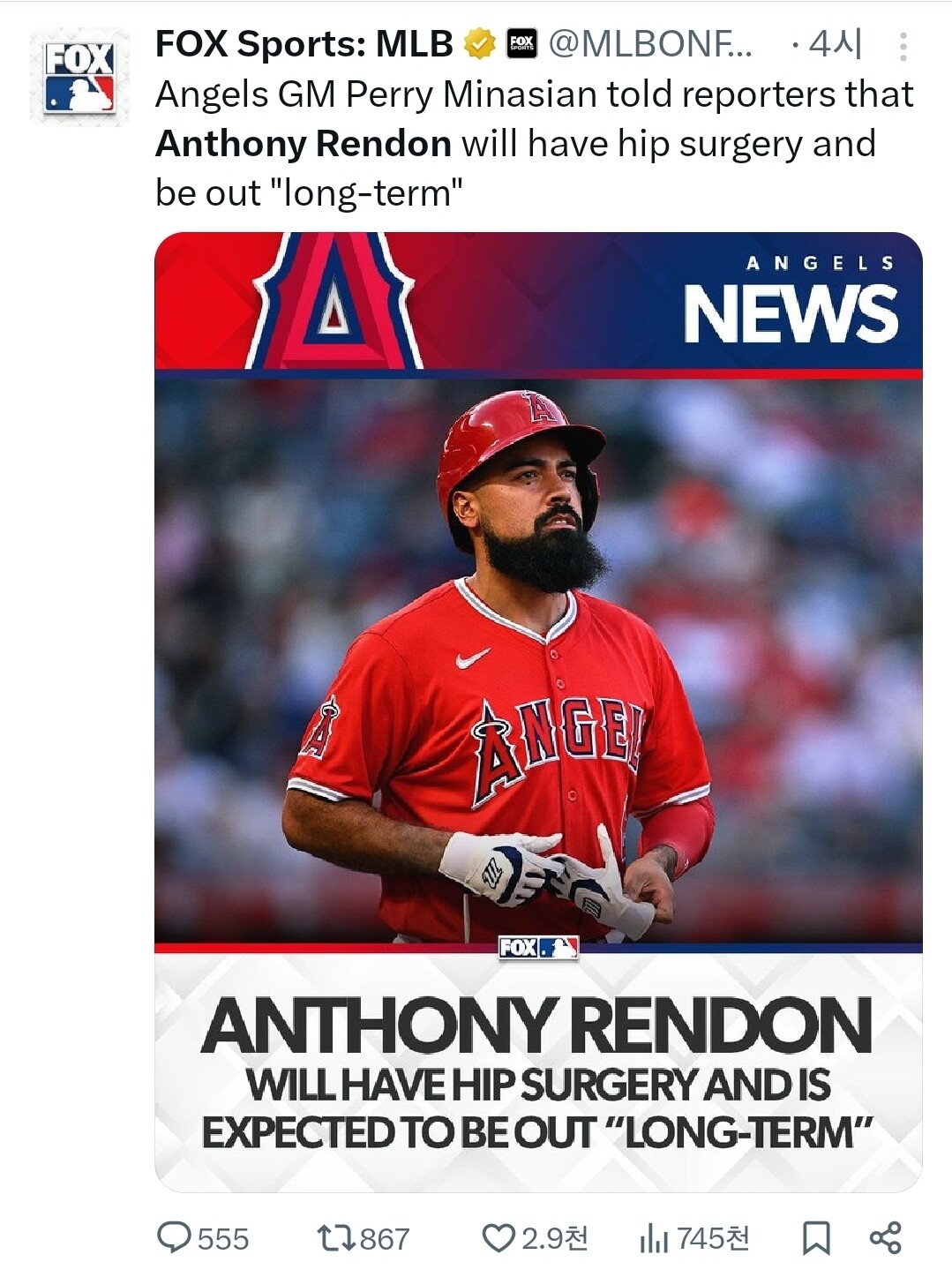This screenshot has height=1277, width=952.
Task: Open the FOX Sports: MLB profile avatar
Action: 80,77
